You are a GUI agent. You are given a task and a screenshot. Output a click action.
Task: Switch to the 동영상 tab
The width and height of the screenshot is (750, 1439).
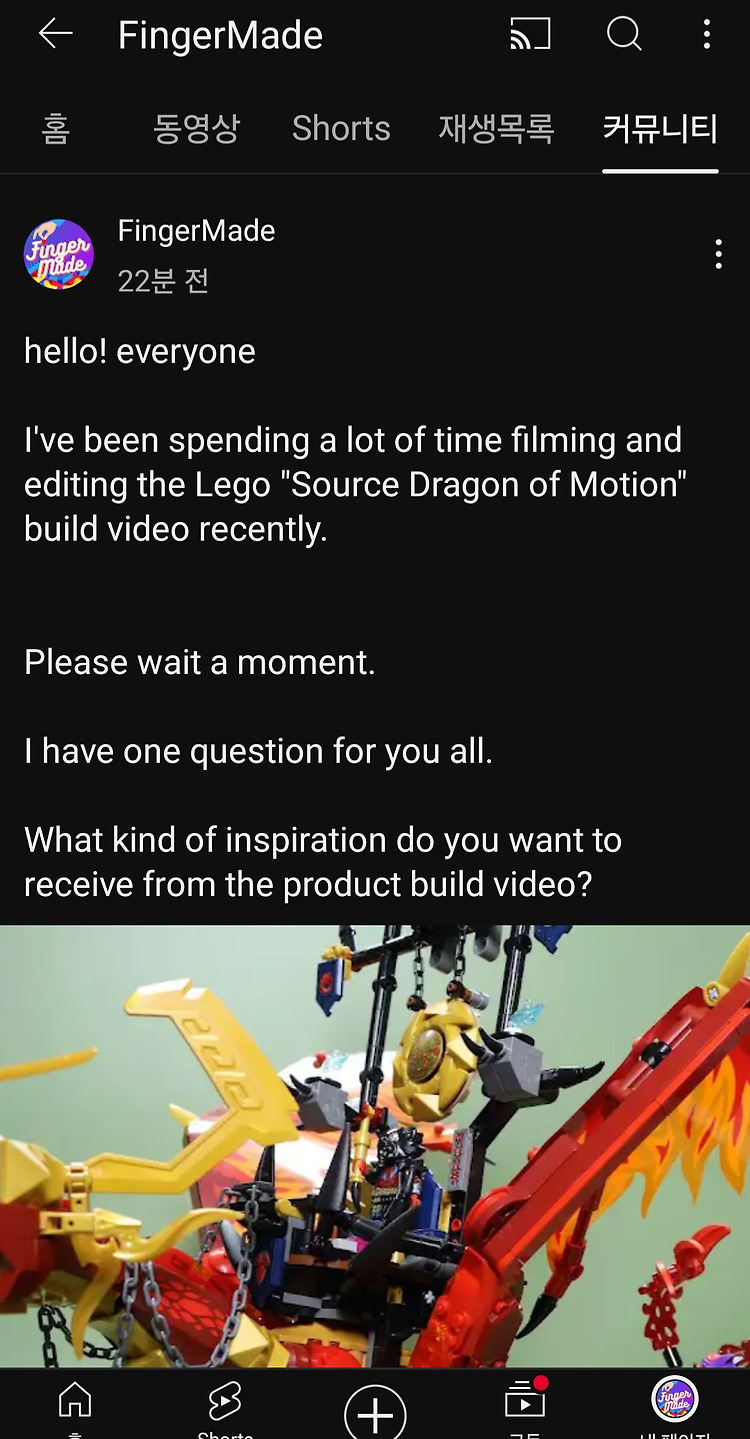tap(196, 128)
